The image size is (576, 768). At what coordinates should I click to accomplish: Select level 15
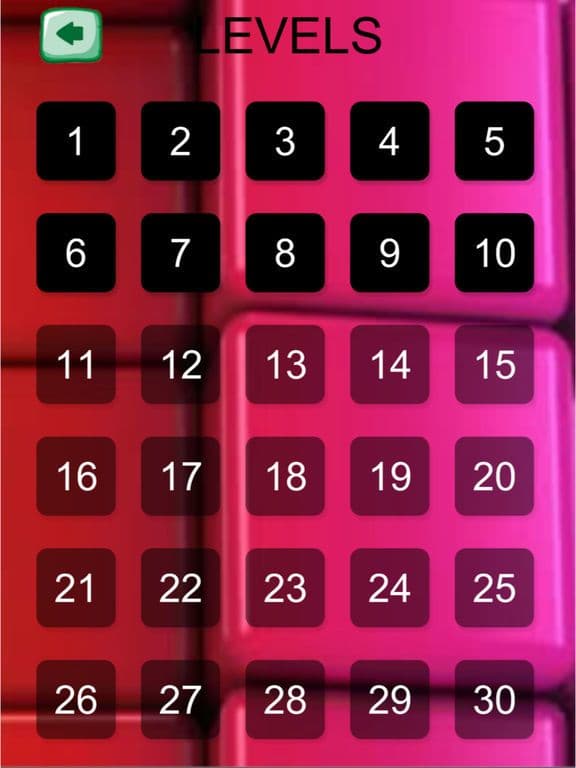coord(495,364)
